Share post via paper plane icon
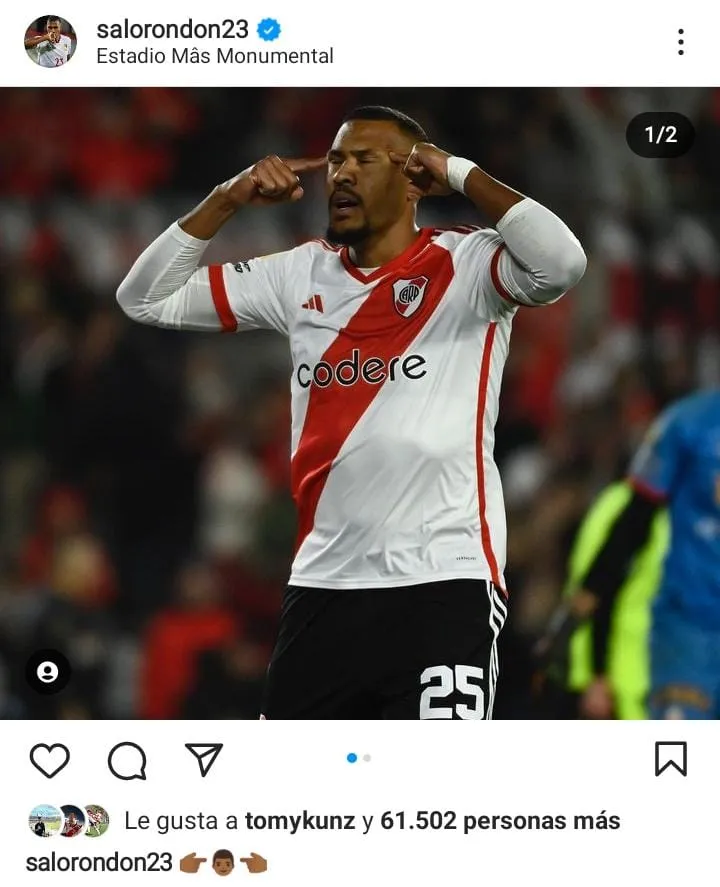Screen dimensions: 720x887 [x=204, y=759]
